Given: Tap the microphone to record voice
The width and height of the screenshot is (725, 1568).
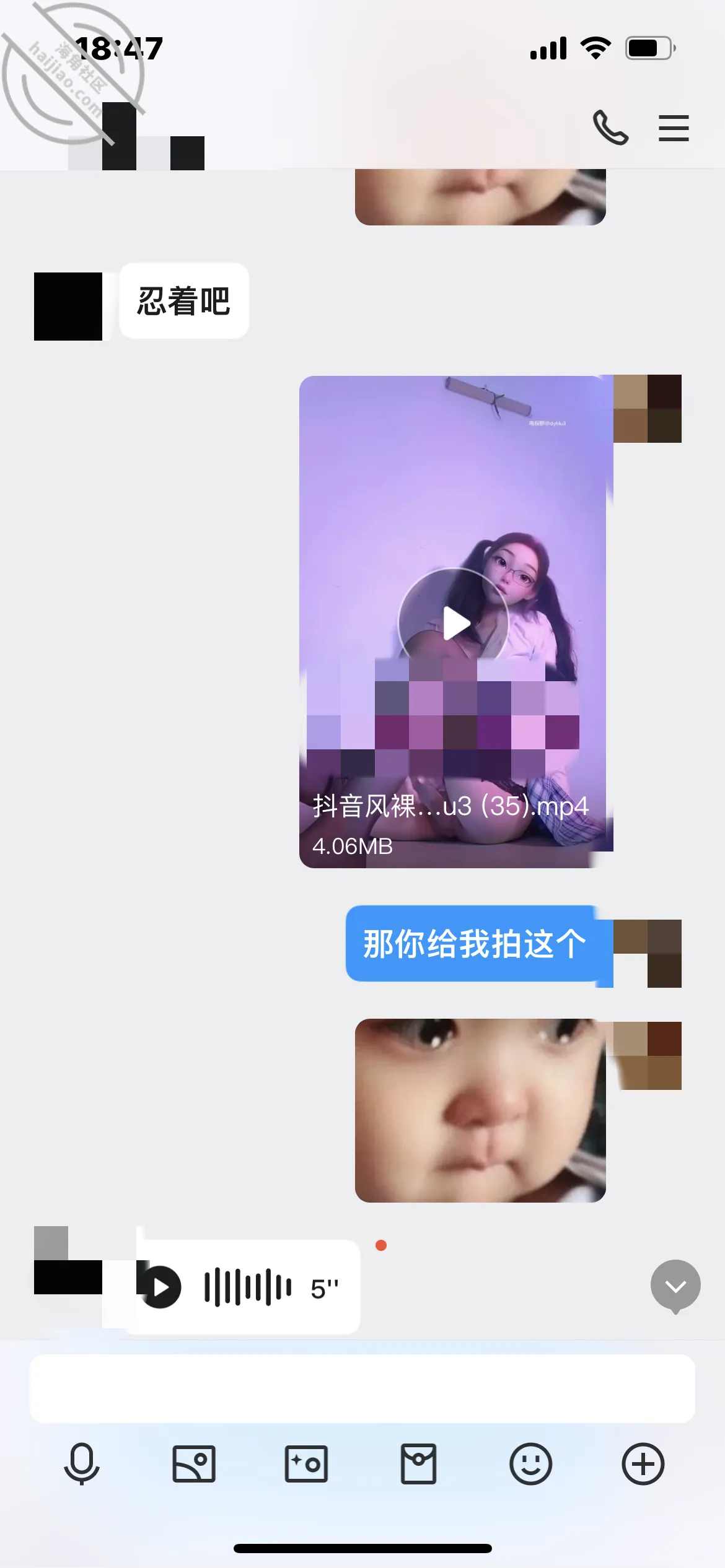Looking at the screenshot, I should 82,1464.
